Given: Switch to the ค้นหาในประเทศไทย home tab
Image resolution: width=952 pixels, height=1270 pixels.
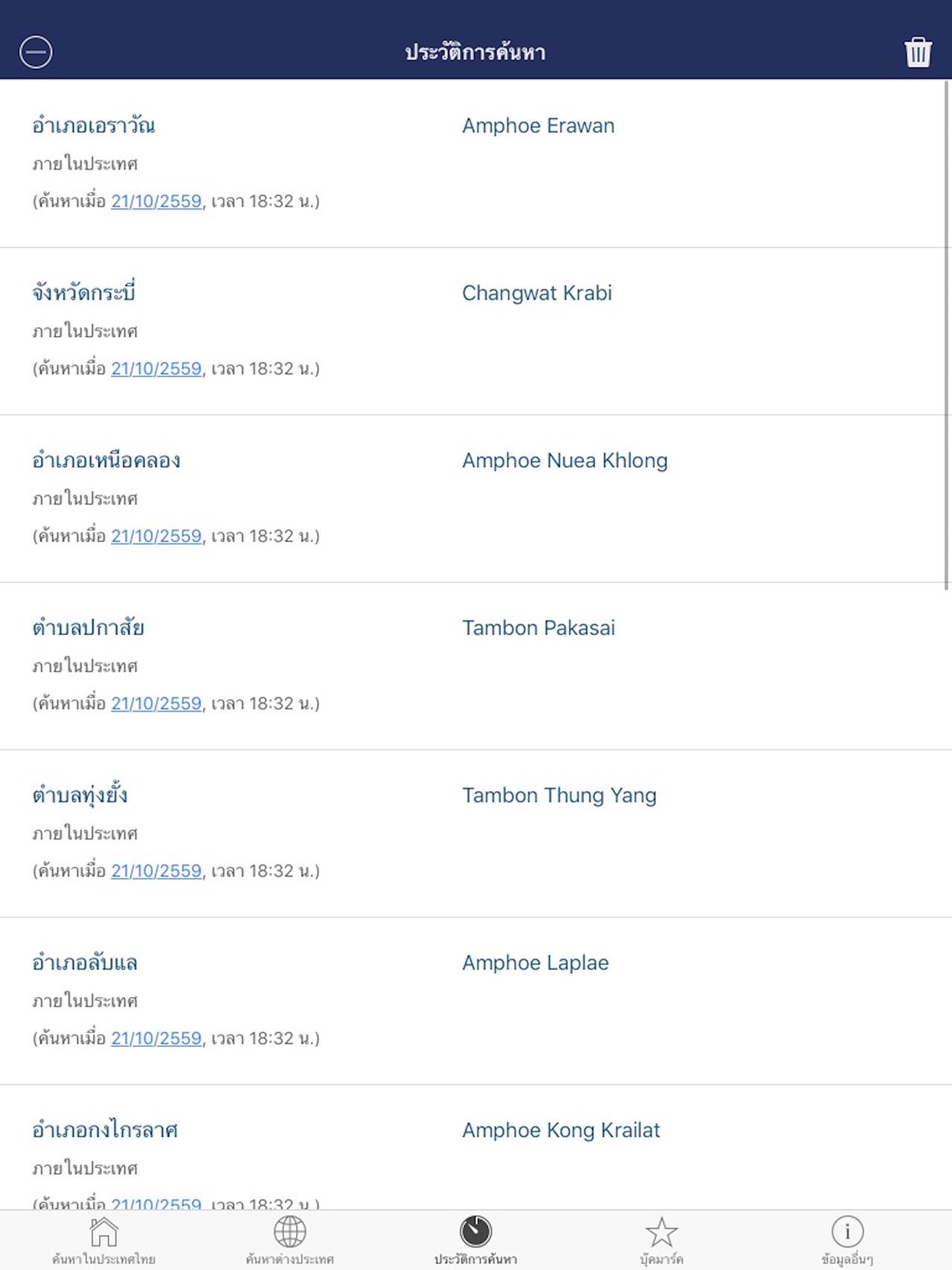Looking at the screenshot, I should click(x=103, y=1241).
